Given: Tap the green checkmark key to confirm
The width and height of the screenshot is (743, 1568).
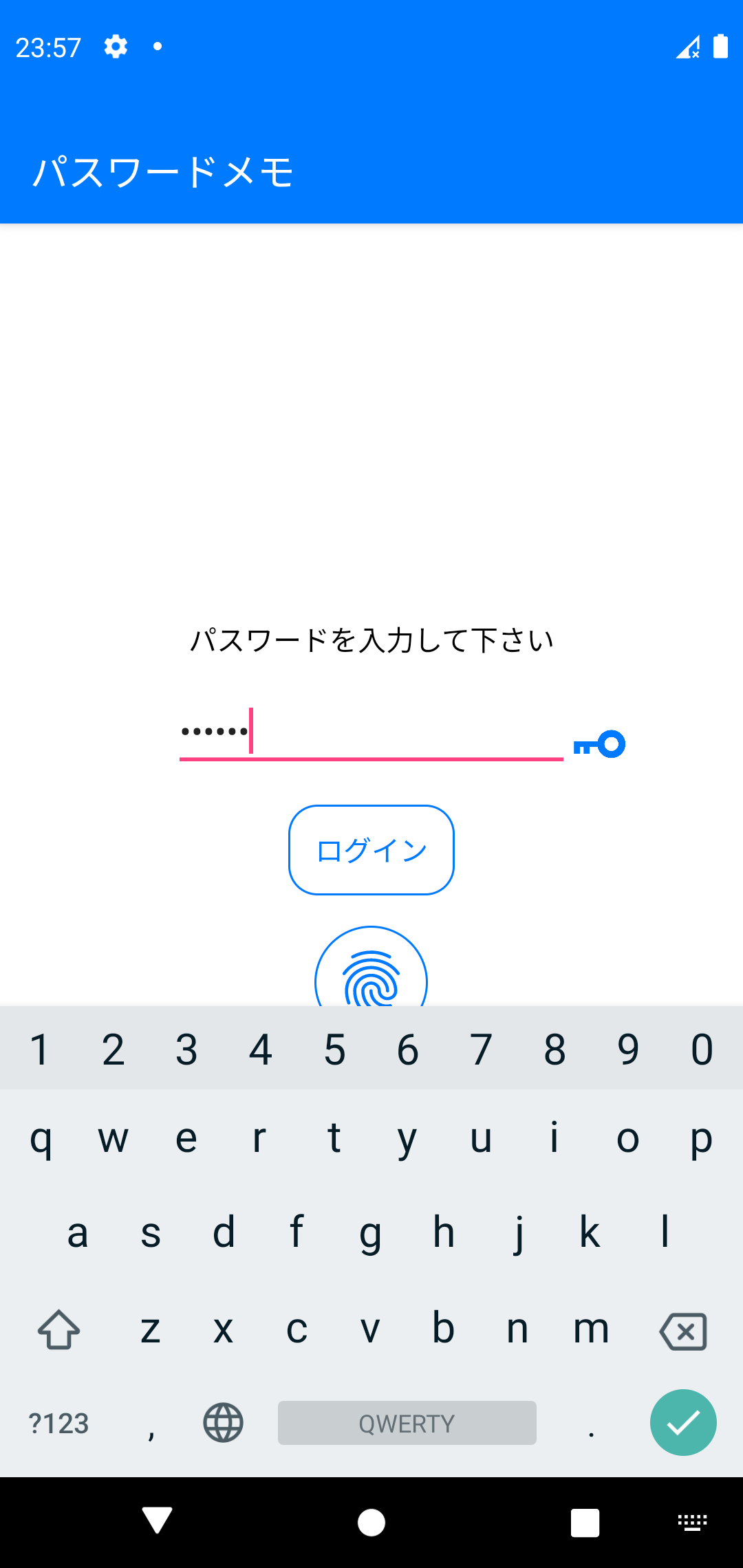Looking at the screenshot, I should point(682,1423).
